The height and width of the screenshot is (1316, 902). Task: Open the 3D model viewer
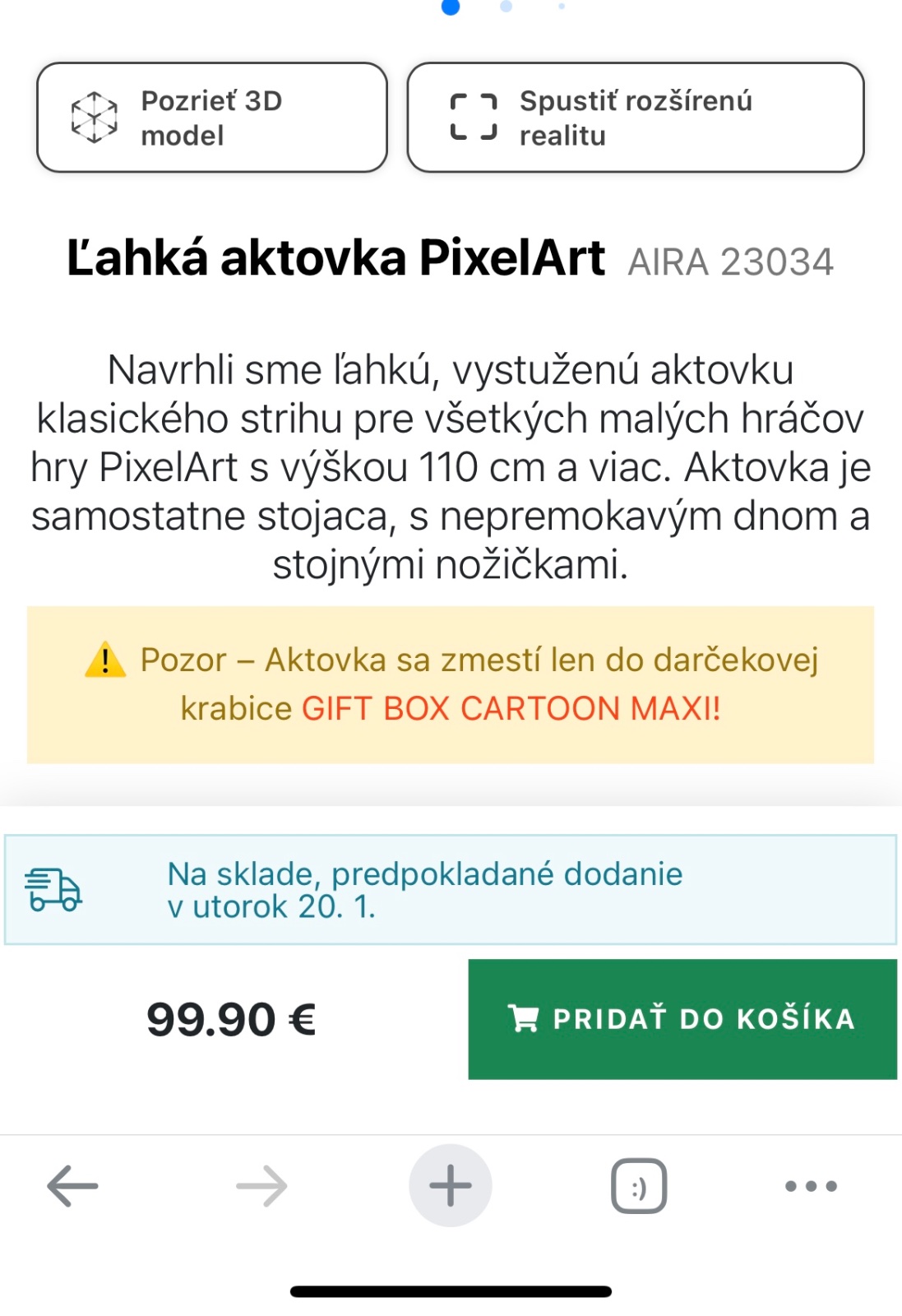coord(211,118)
